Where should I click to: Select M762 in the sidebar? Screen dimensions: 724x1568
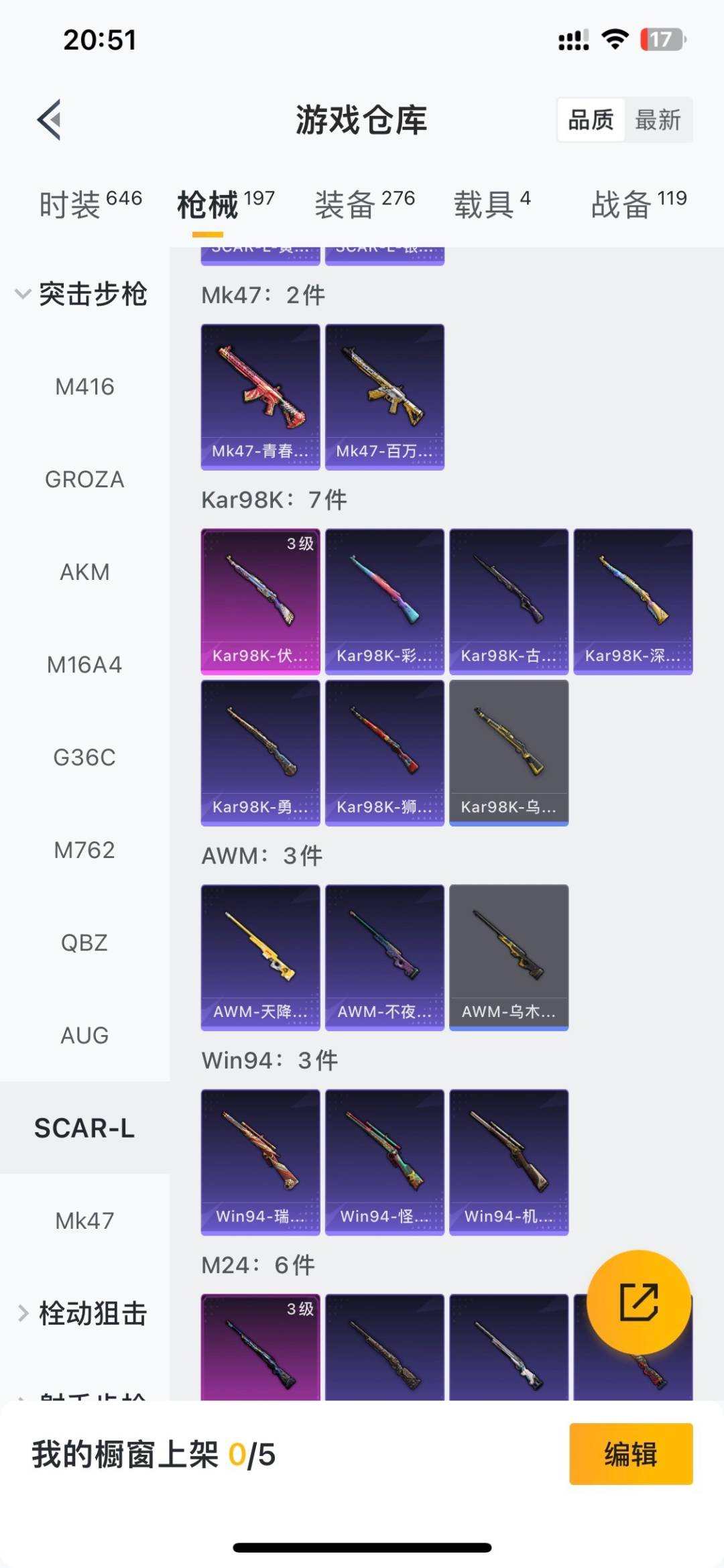[84, 850]
